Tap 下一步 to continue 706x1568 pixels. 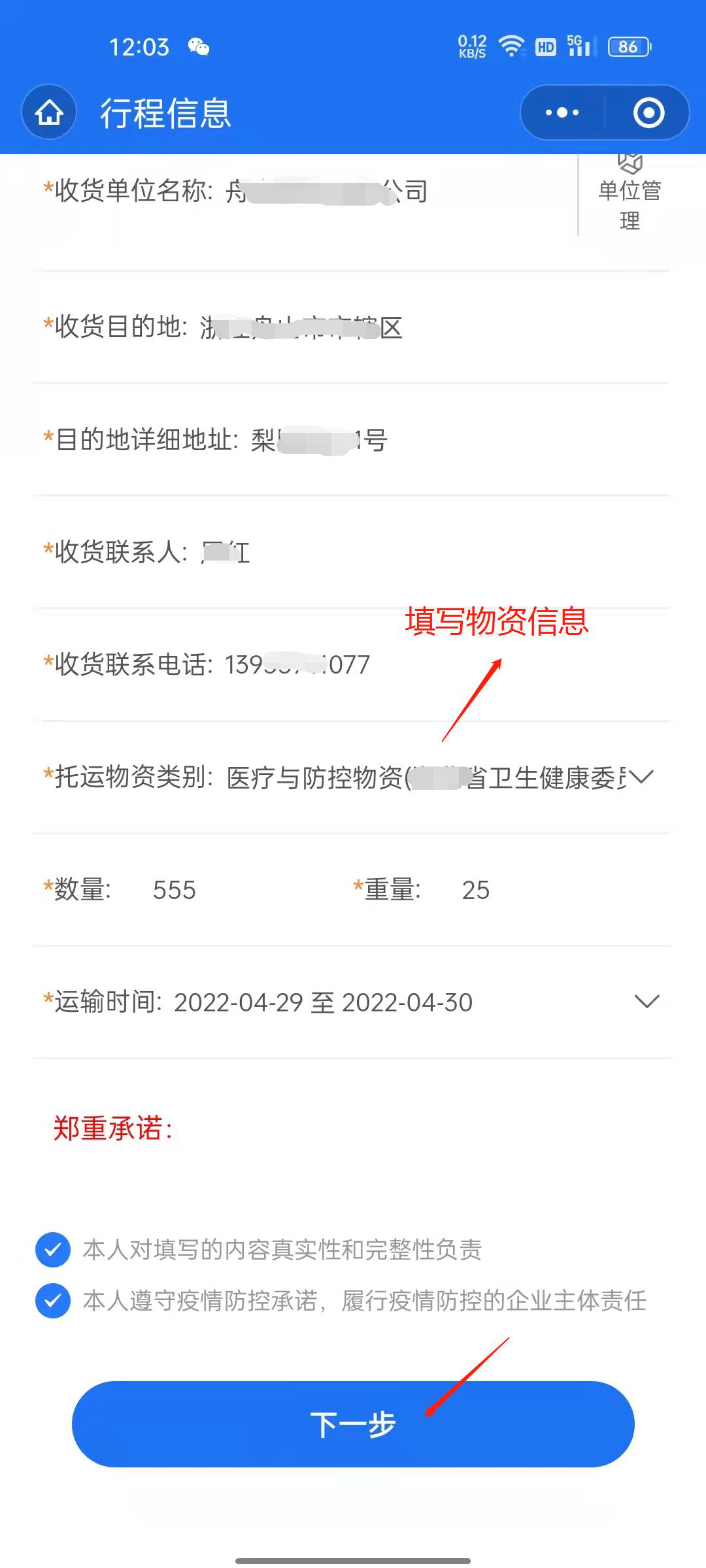[x=353, y=1424]
